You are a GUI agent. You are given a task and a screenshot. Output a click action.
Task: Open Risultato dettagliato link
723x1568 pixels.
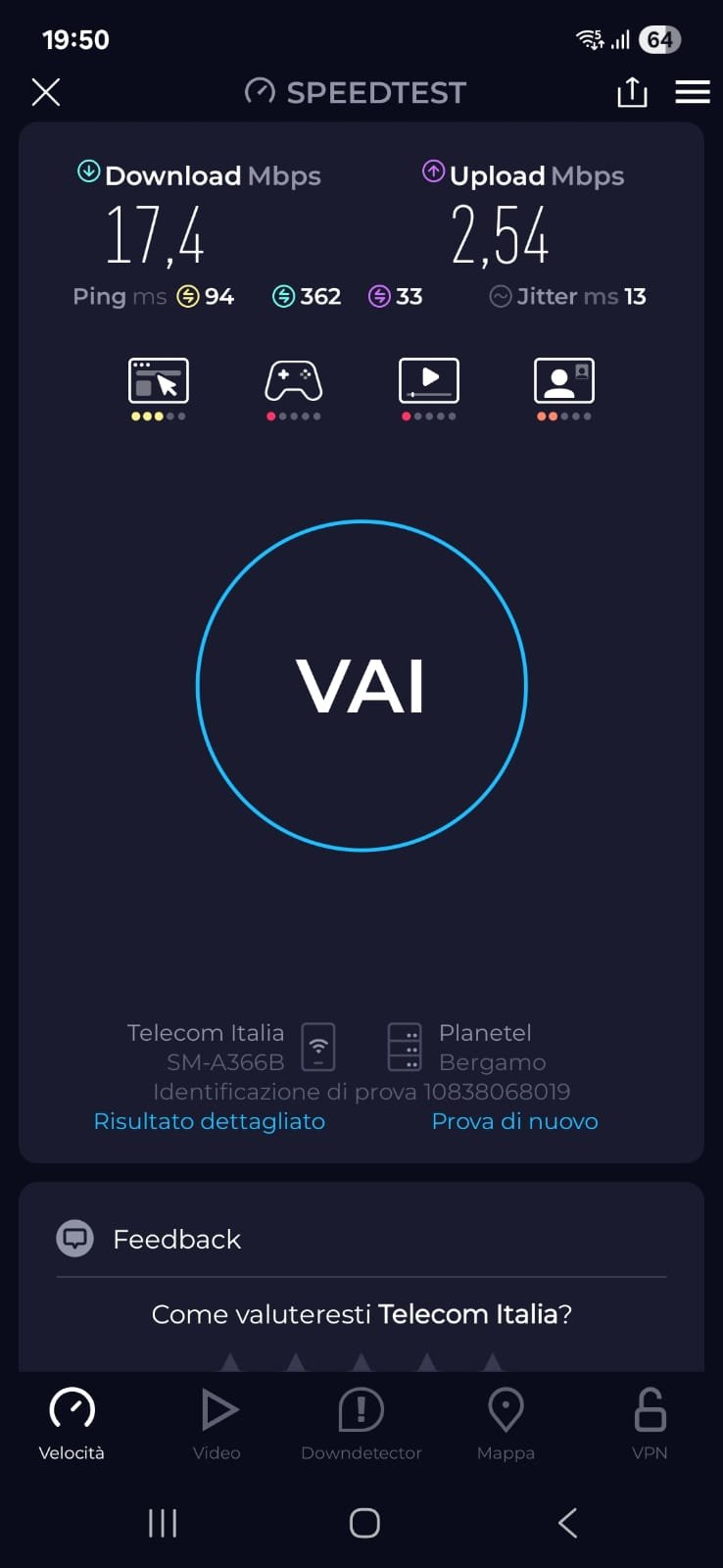(209, 1121)
